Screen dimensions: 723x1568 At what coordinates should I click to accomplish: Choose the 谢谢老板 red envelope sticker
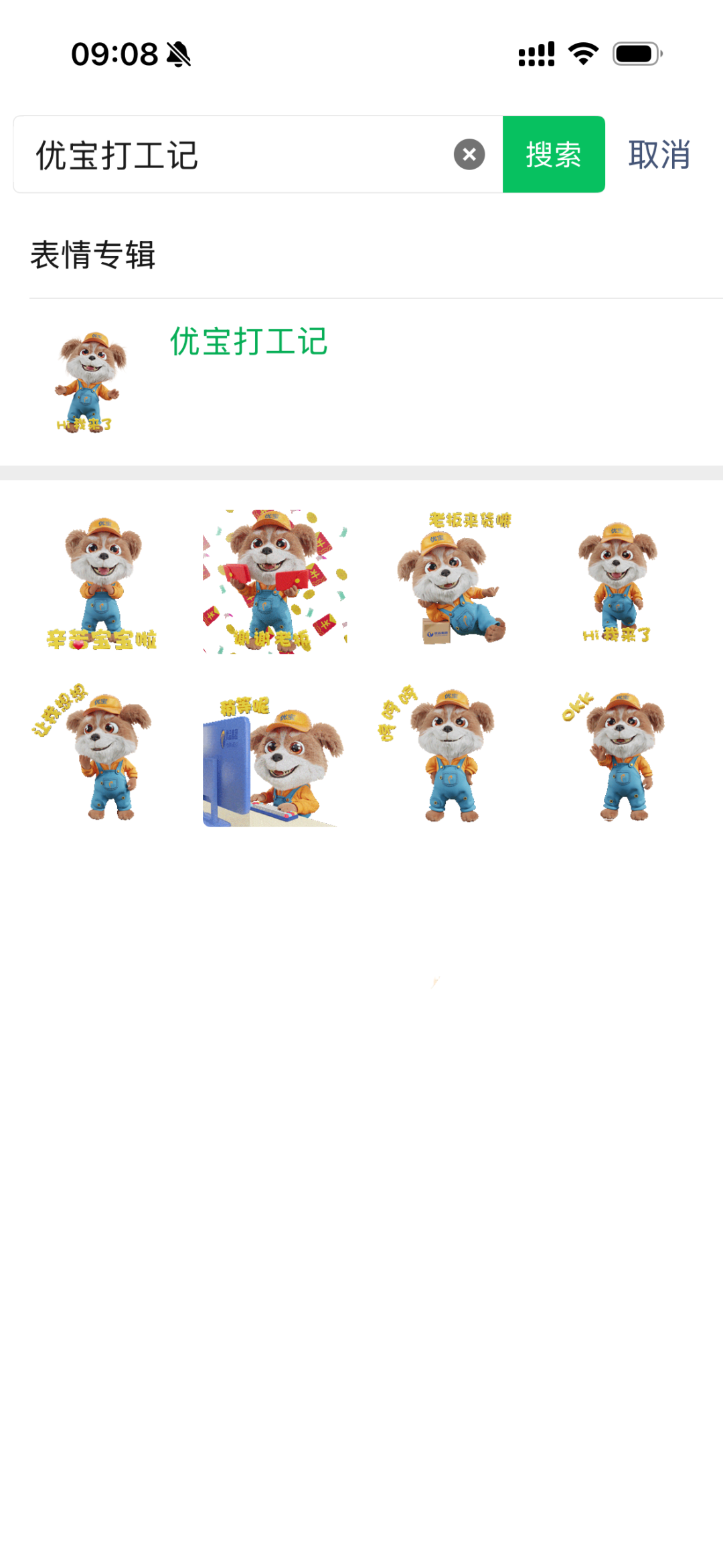[275, 581]
